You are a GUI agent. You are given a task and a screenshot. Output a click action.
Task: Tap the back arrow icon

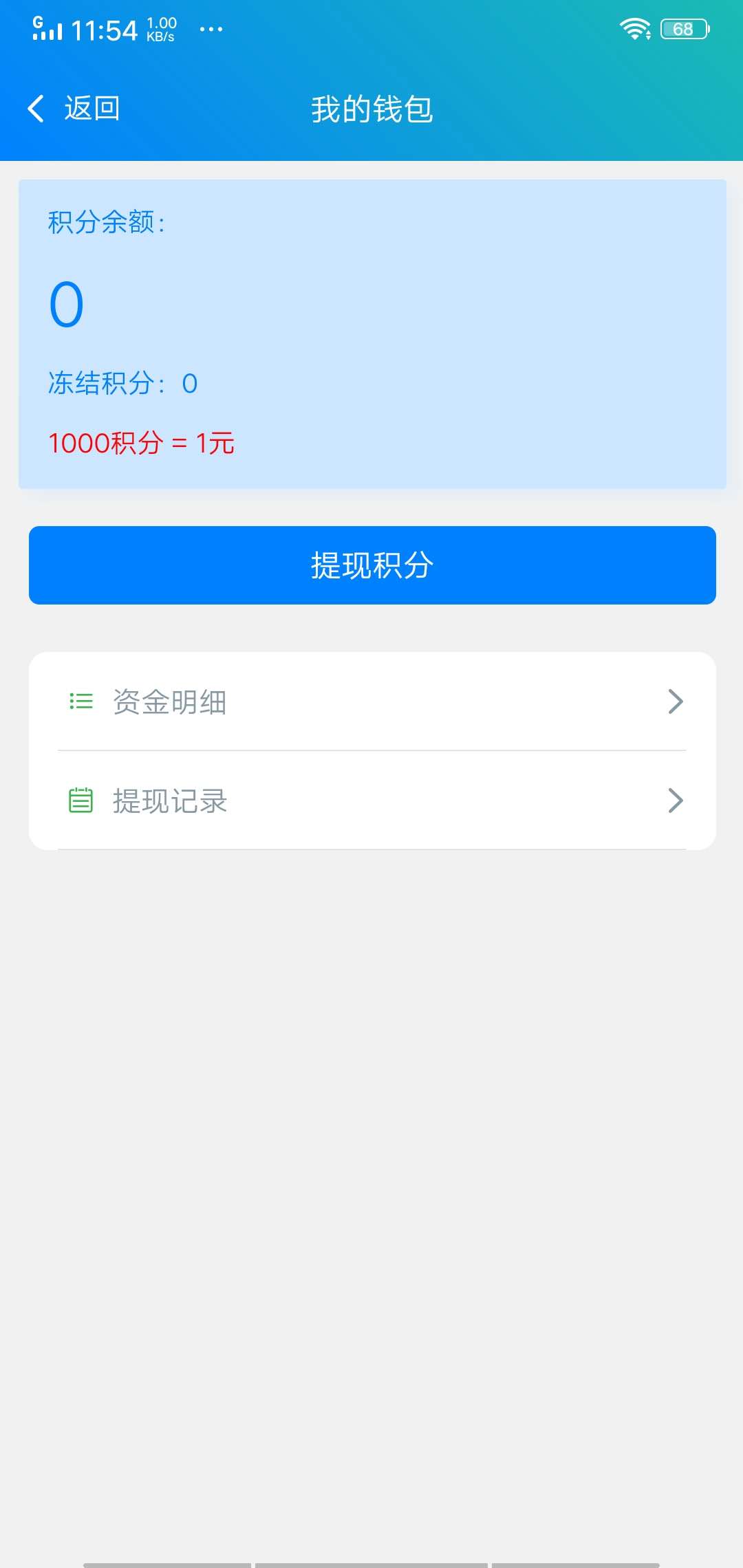click(36, 109)
